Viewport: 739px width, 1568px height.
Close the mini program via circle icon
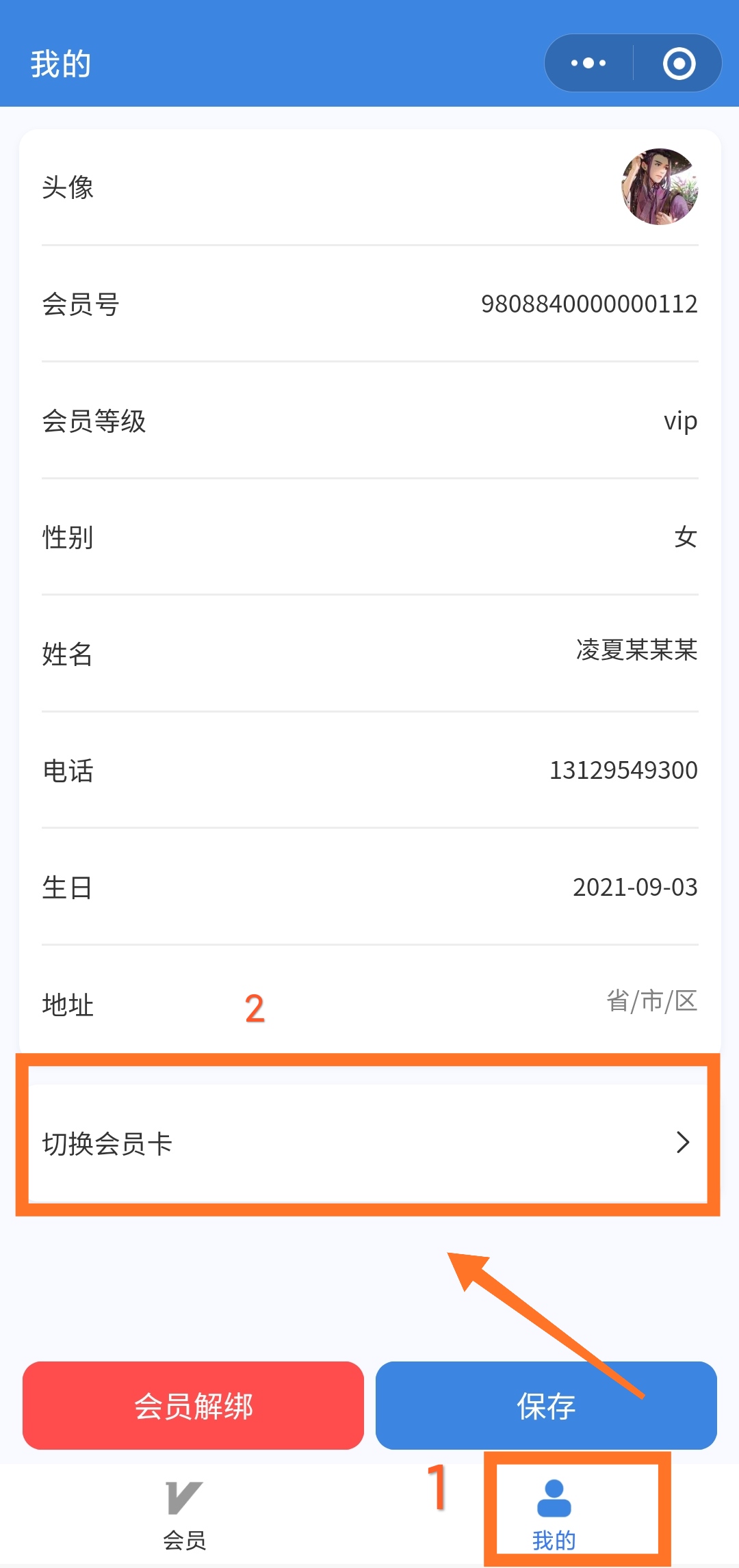click(679, 64)
